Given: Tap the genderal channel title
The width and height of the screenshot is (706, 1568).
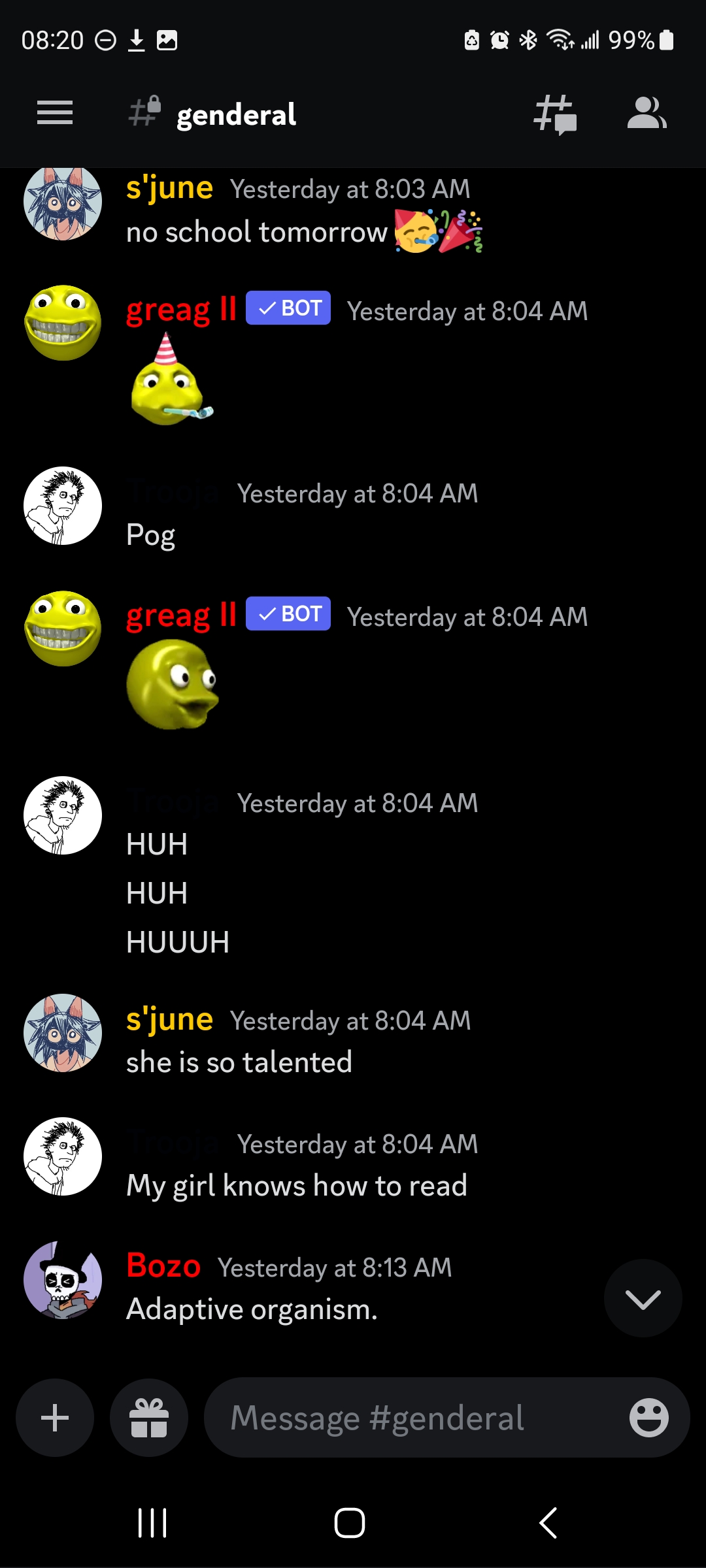Looking at the screenshot, I should pyautogui.click(x=236, y=115).
